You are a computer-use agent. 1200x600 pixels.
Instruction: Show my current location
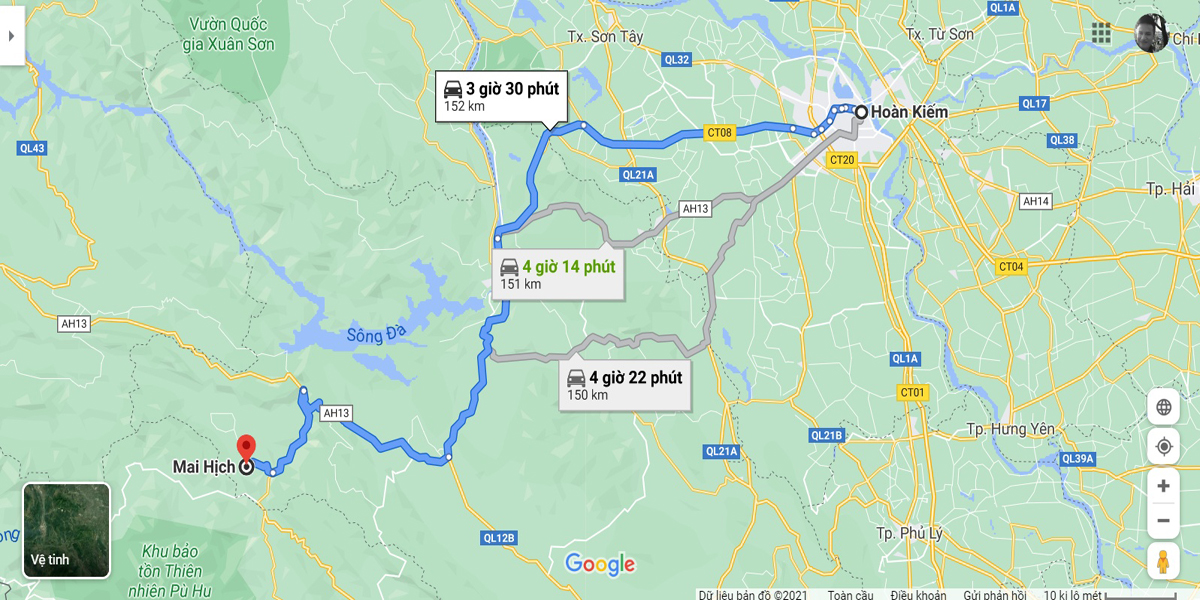pyautogui.click(x=1163, y=446)
